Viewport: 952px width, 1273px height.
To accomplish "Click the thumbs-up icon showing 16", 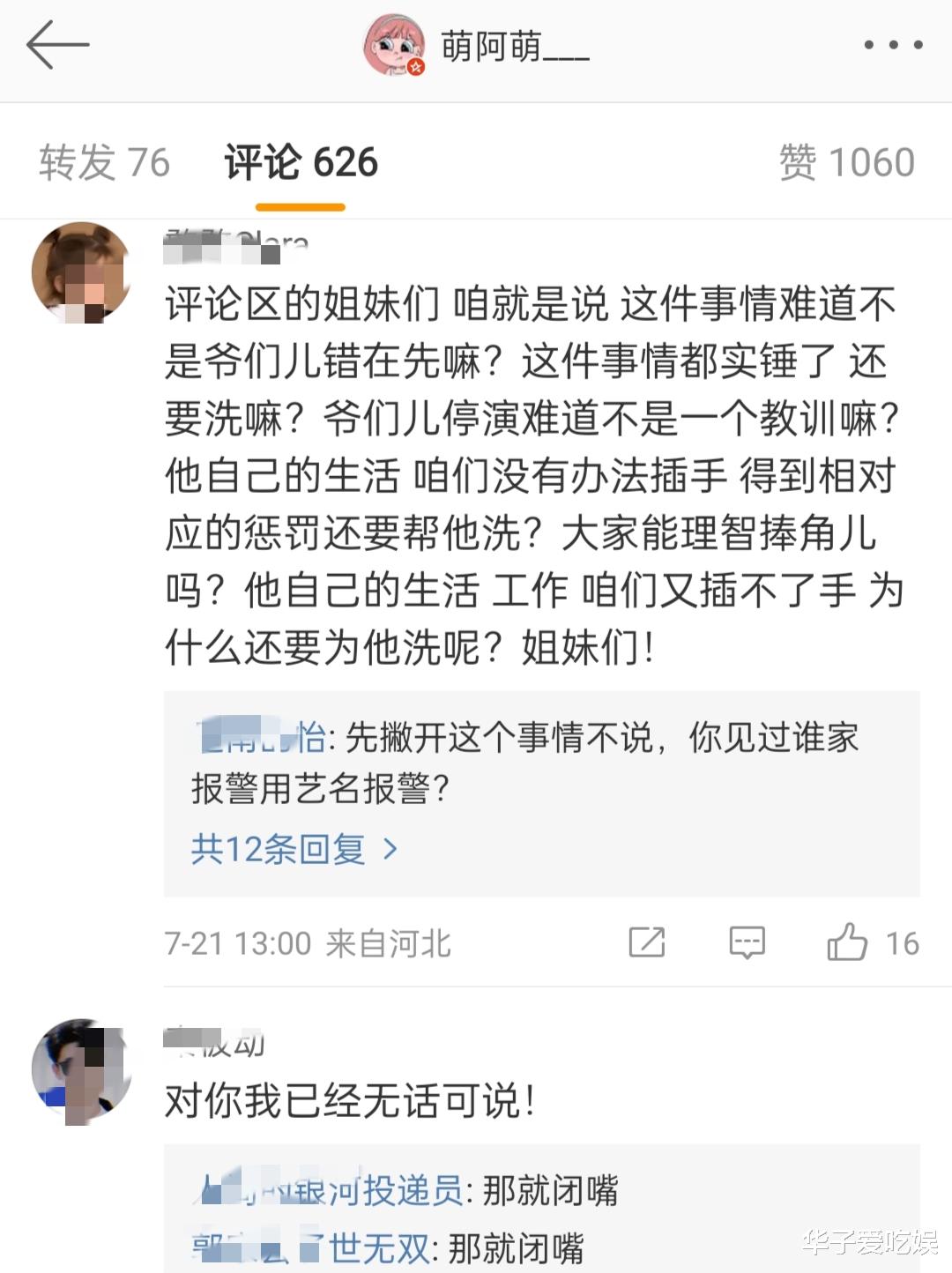I will (x=849, y=942).
